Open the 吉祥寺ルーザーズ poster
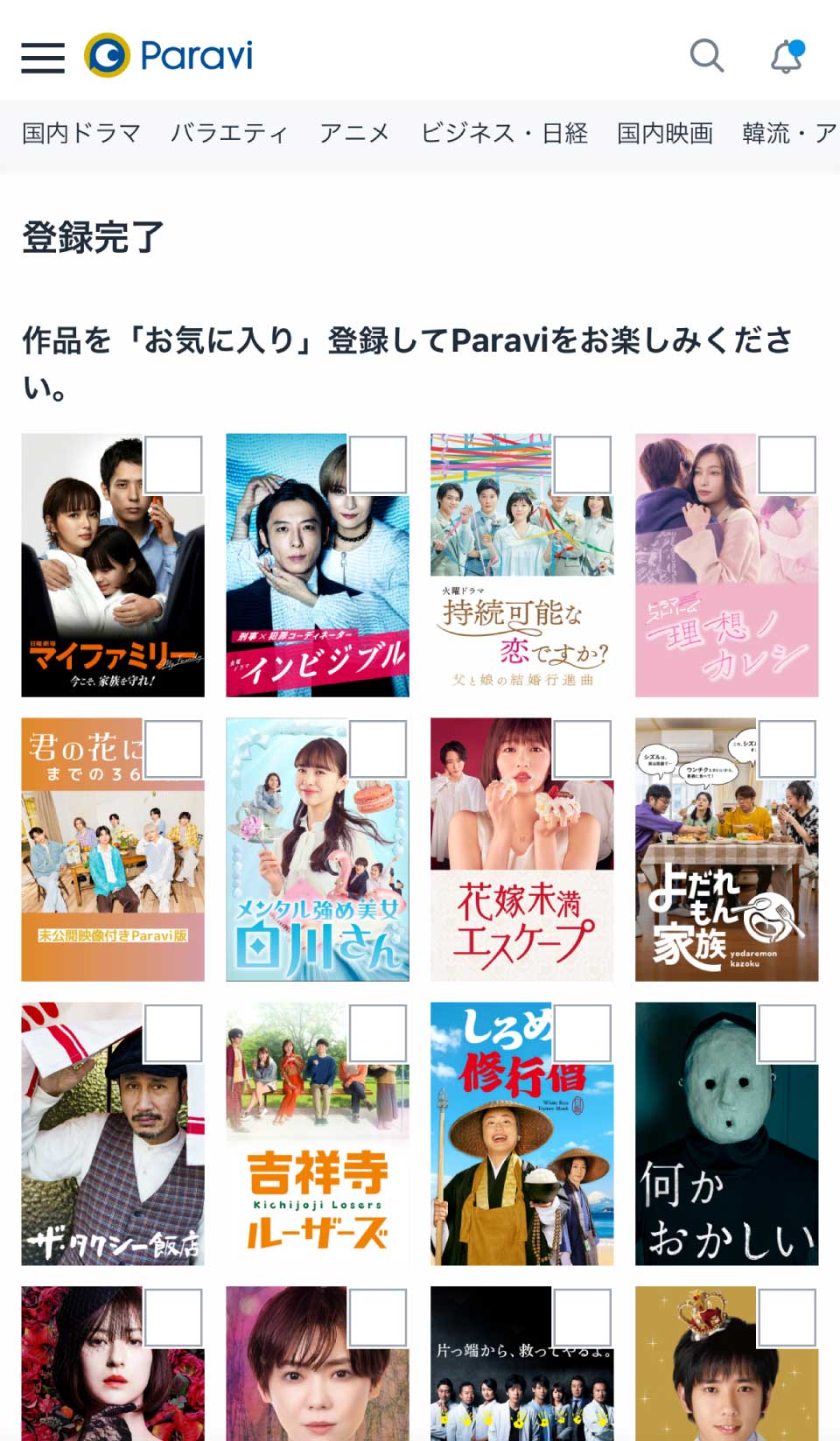 pos(318,1155)
